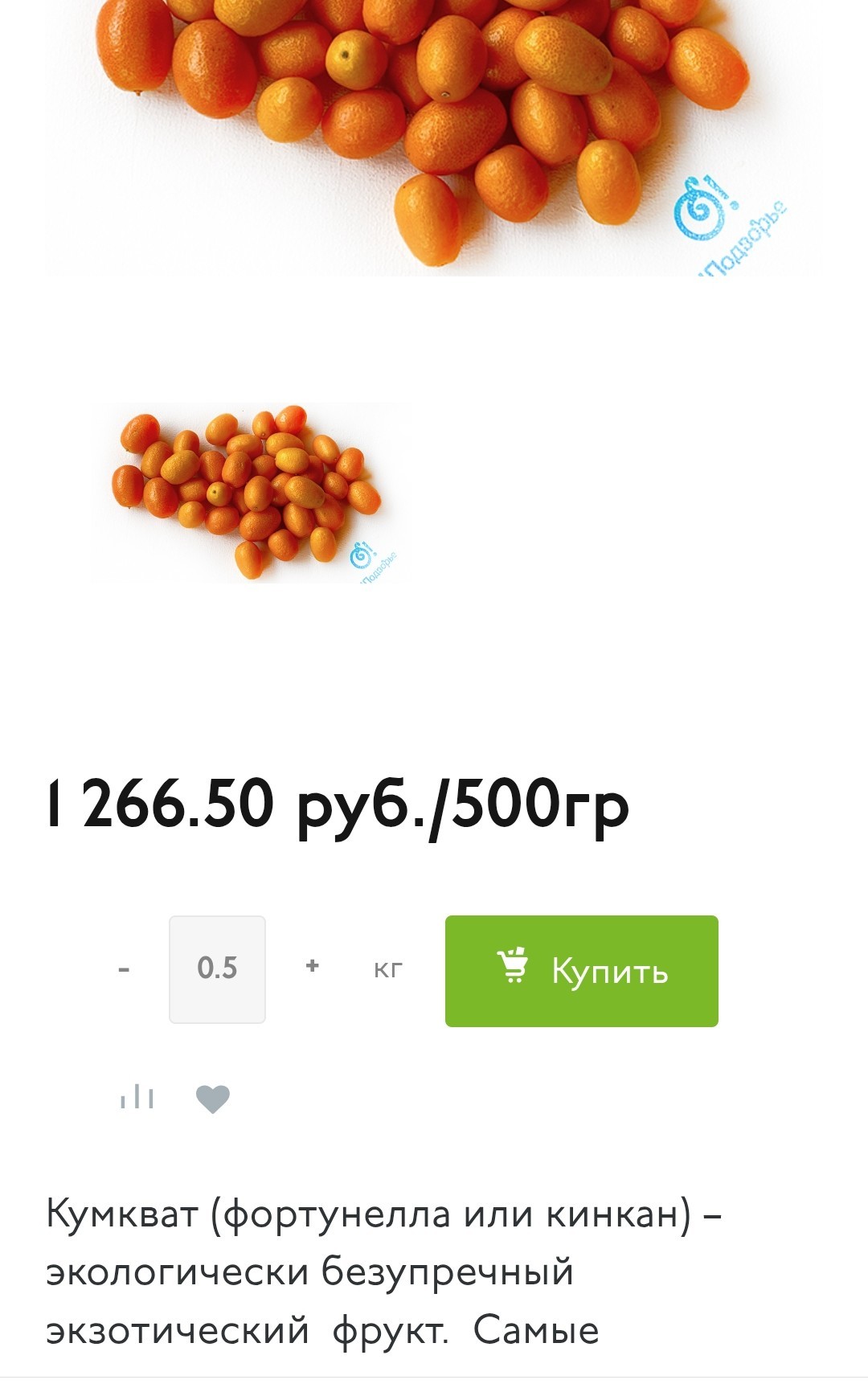The height and width of the screenshot is (1384, 868).
Task: Increase quantity with the plus button
Action: pos(313,966)
